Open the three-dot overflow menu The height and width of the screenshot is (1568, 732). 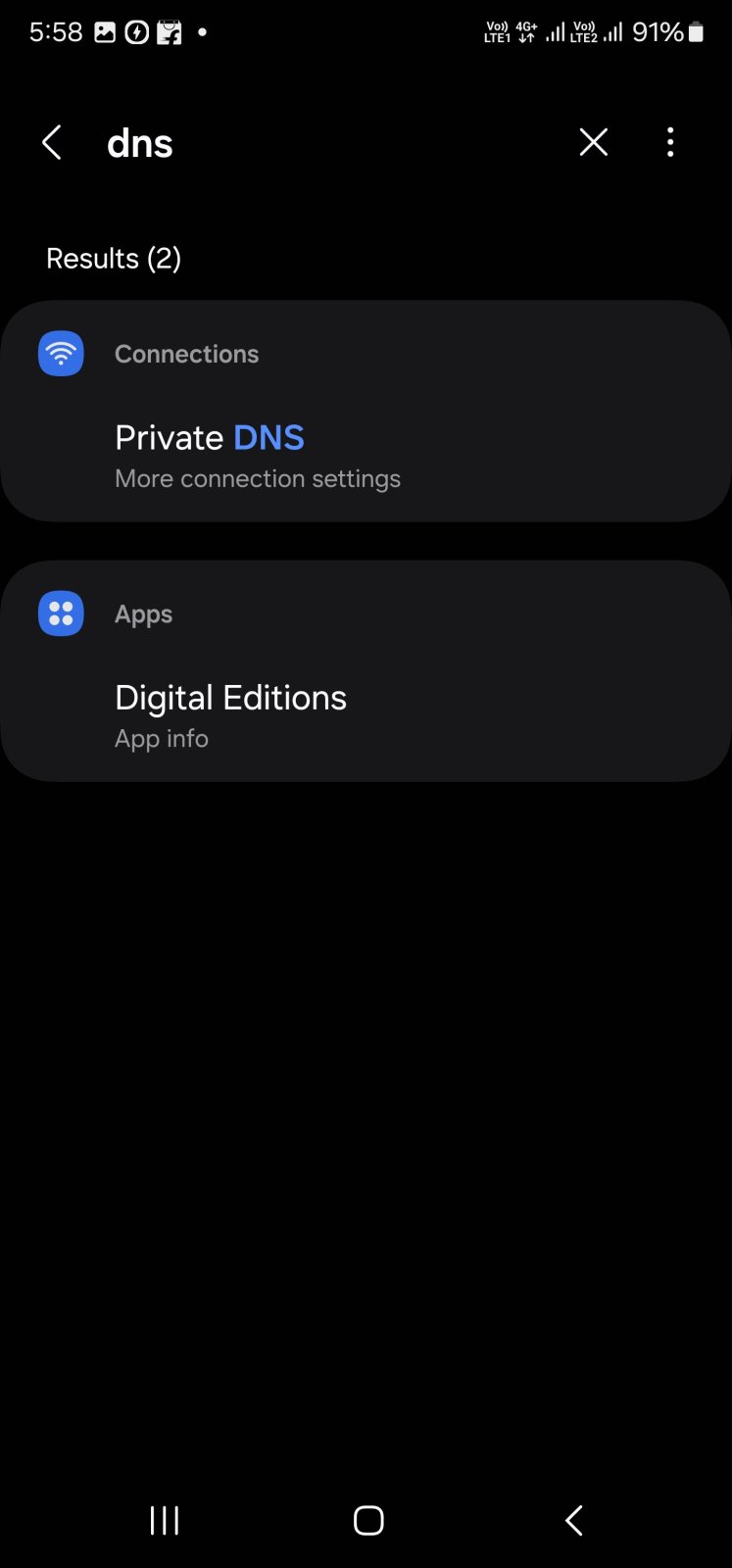(x=670, y=143)
